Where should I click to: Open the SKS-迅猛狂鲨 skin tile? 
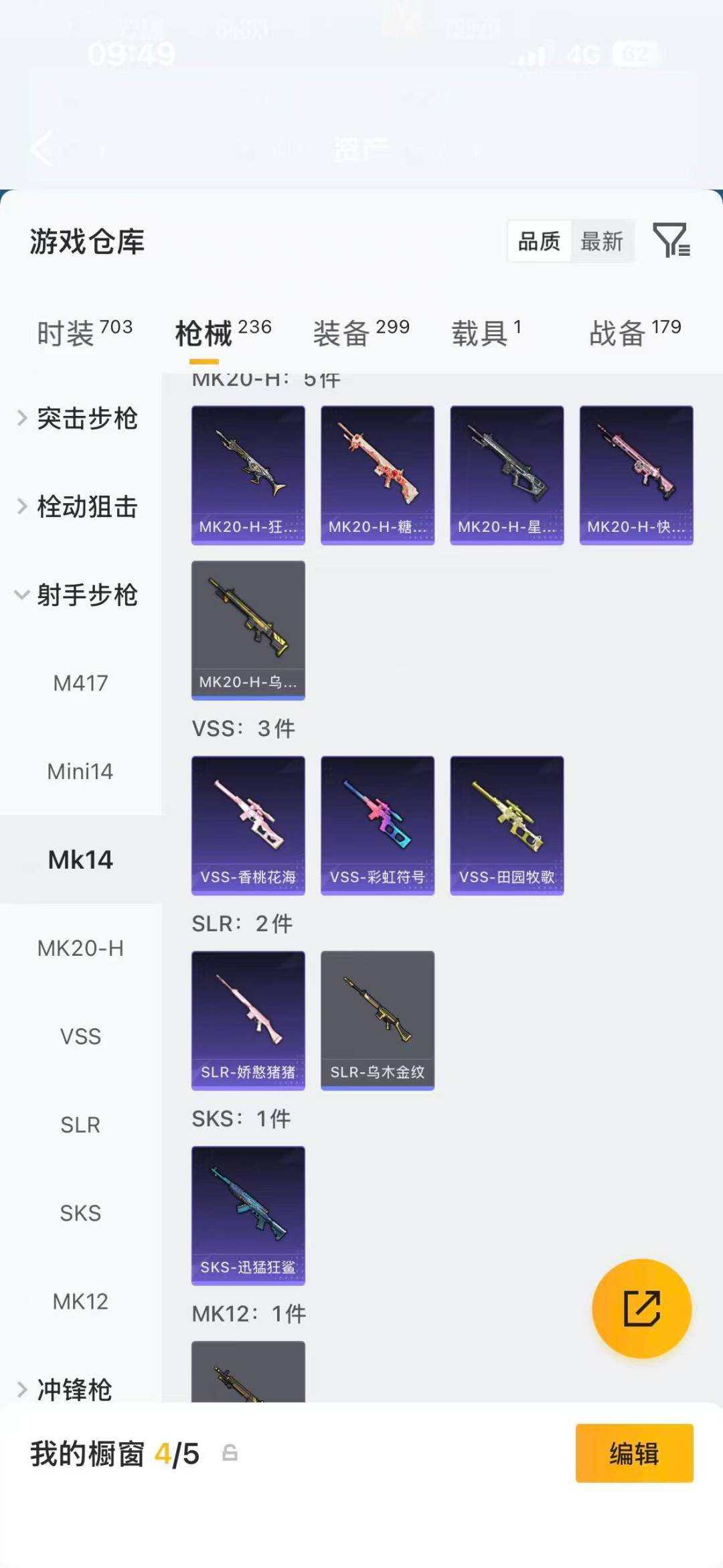point(248,1215)
